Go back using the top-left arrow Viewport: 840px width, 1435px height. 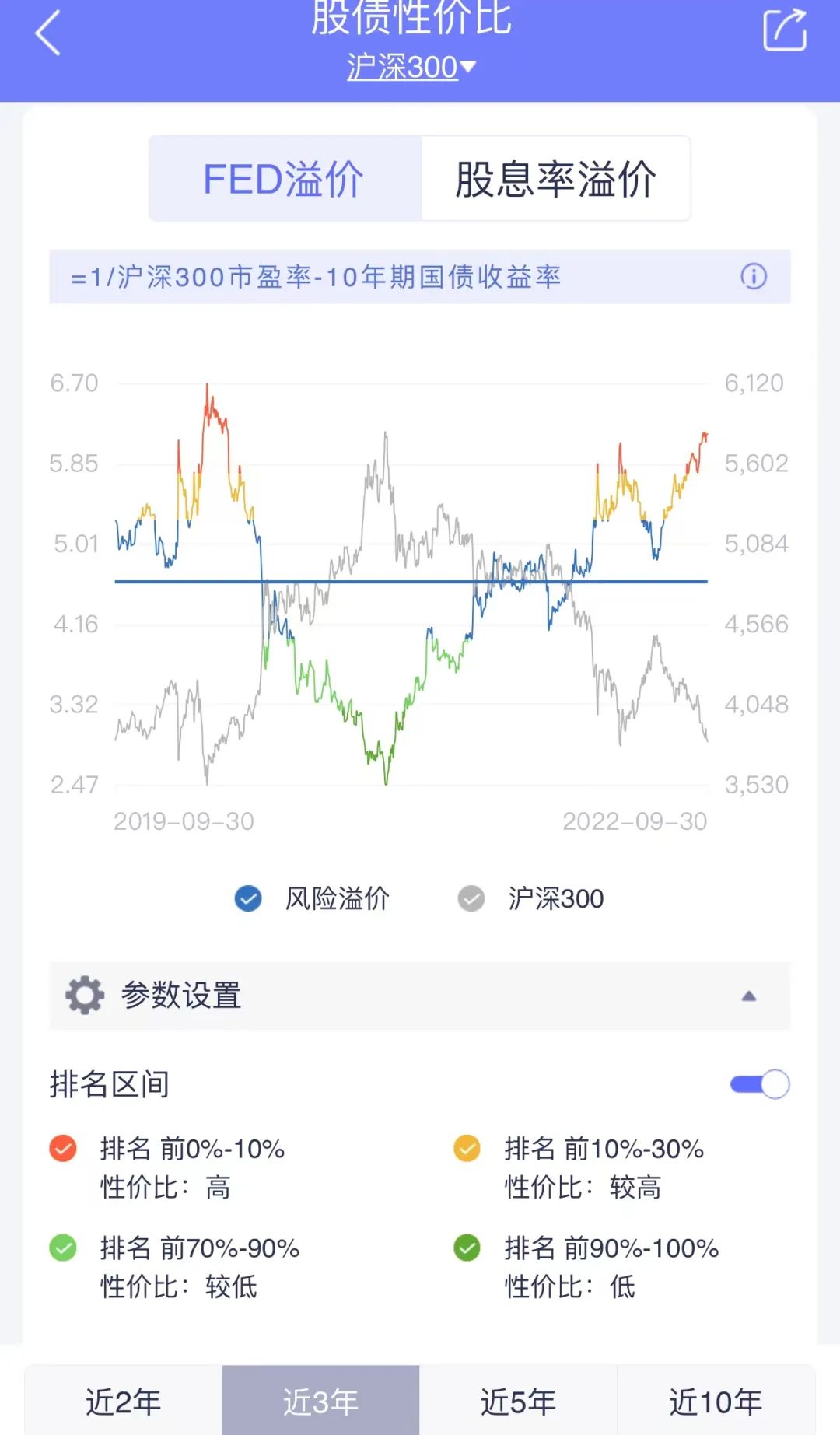(x=48, y=33)
